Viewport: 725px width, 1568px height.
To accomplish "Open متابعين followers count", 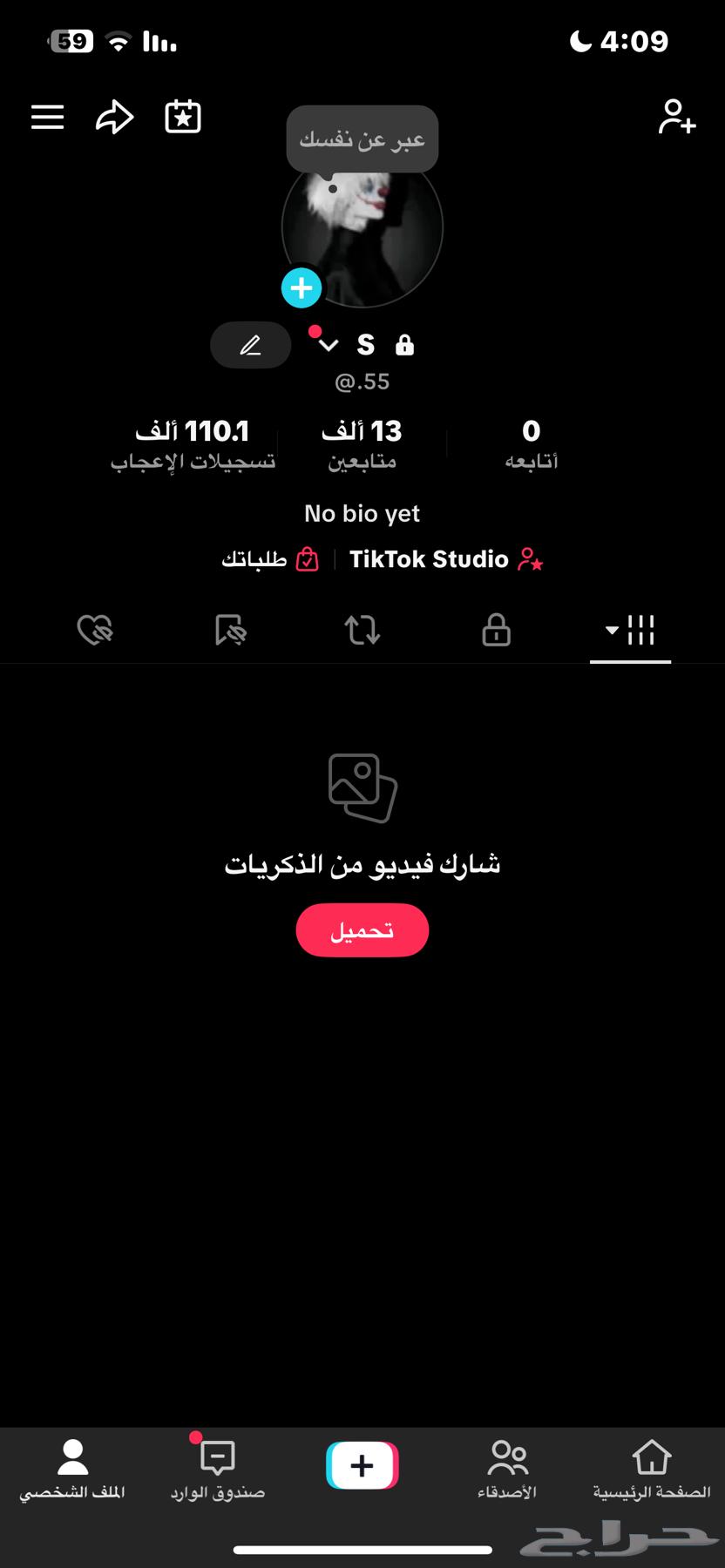I will [362, 443].
